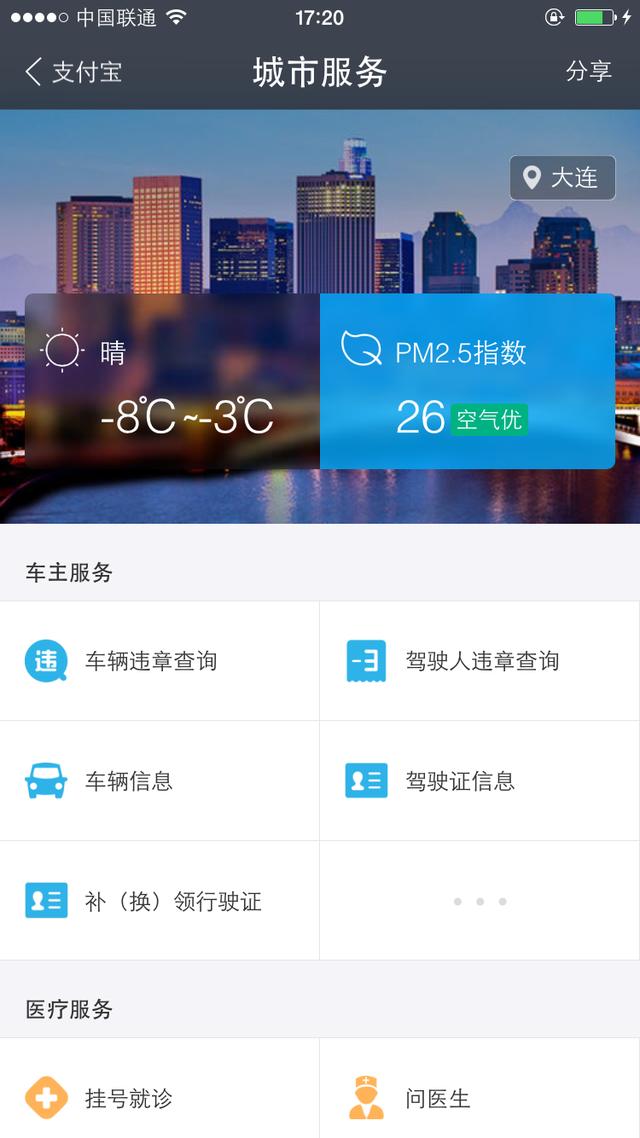This screenshot has height=1138, width=640.
Task: Select 补（换）领行驶证
Action: [x=160, y=901]
